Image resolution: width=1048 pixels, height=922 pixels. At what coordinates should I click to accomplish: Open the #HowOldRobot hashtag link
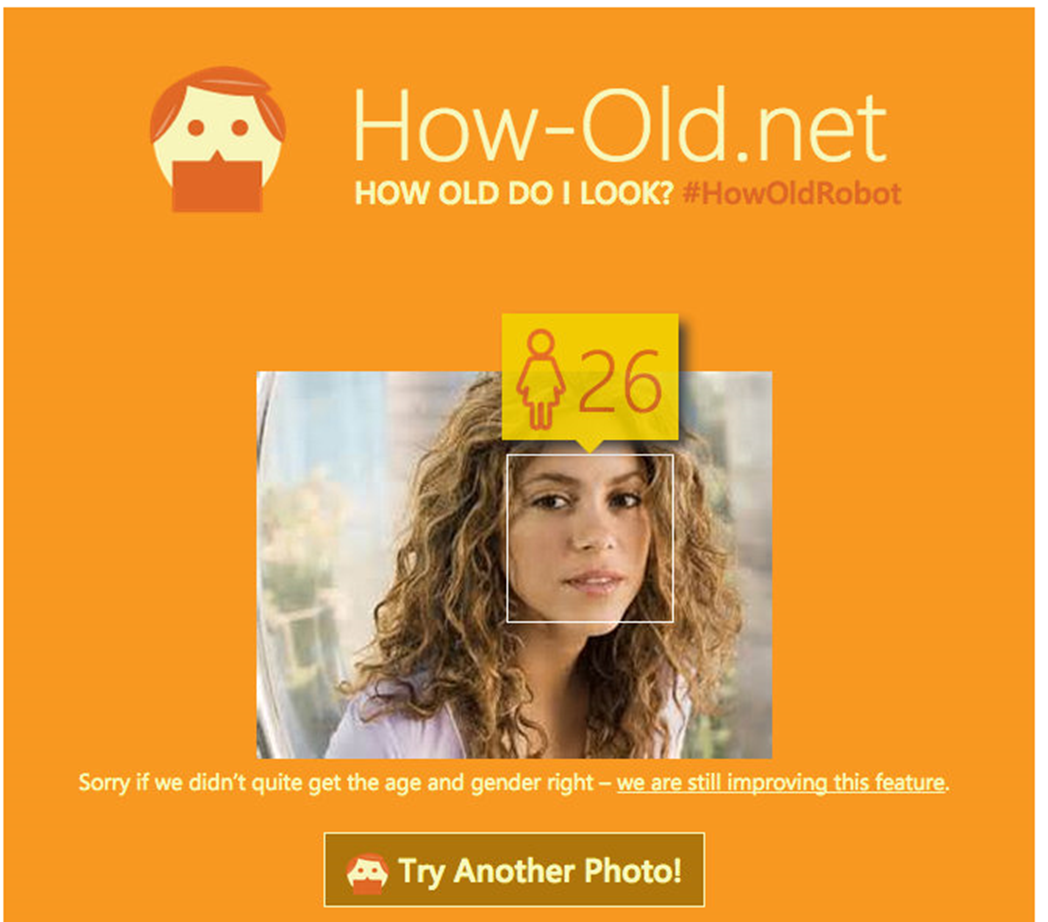coord(791,194)
